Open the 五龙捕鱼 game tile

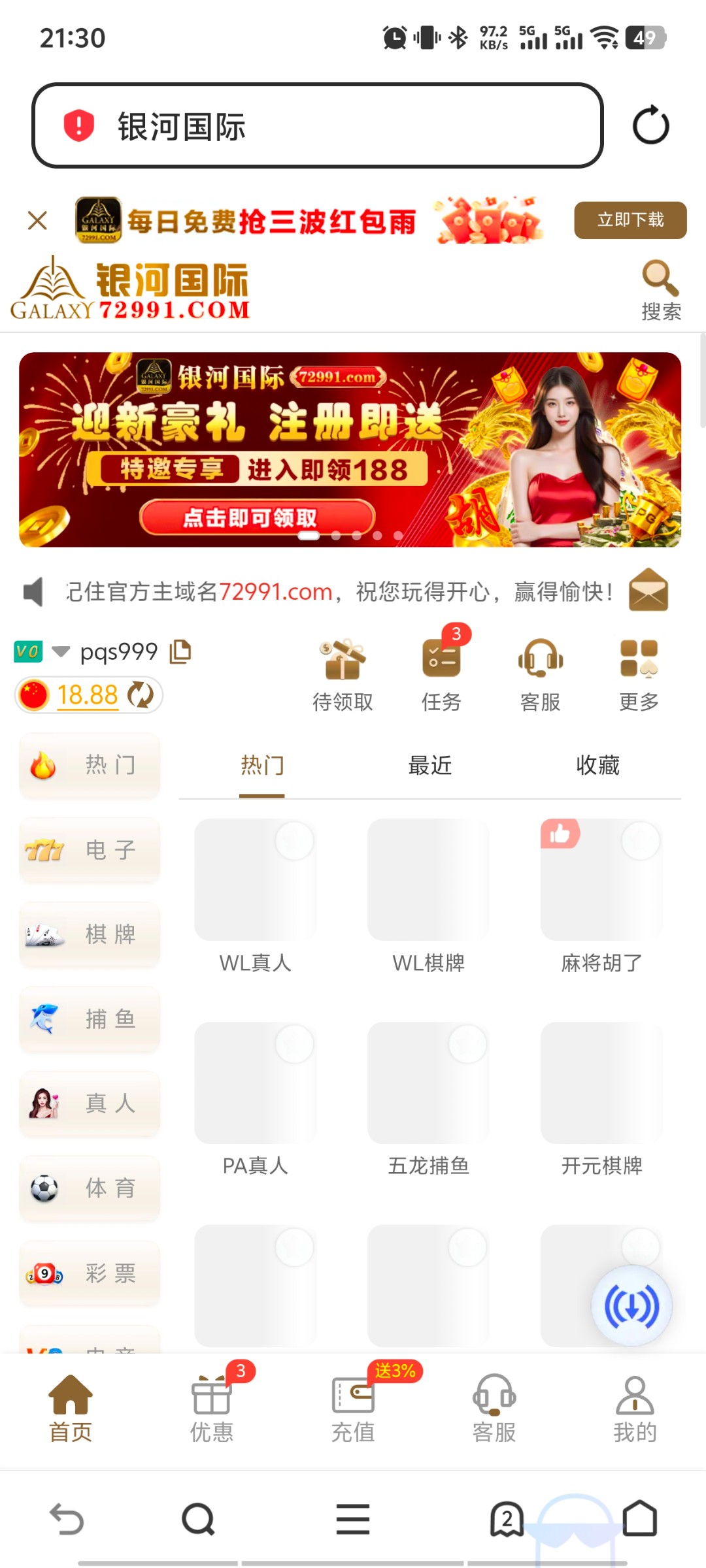[x=428, y=1098]
